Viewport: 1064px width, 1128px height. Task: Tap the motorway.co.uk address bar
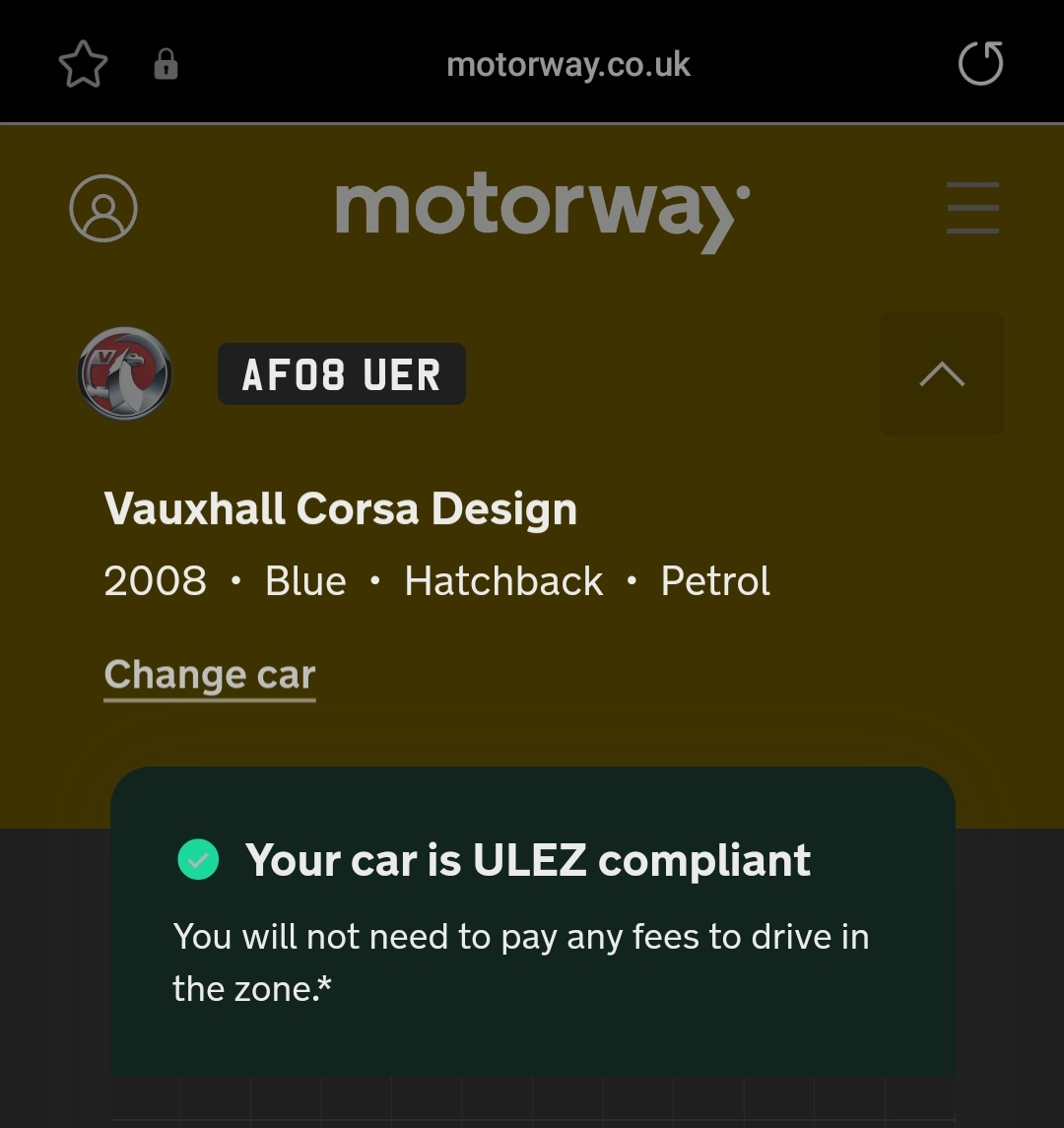[568, 65]
